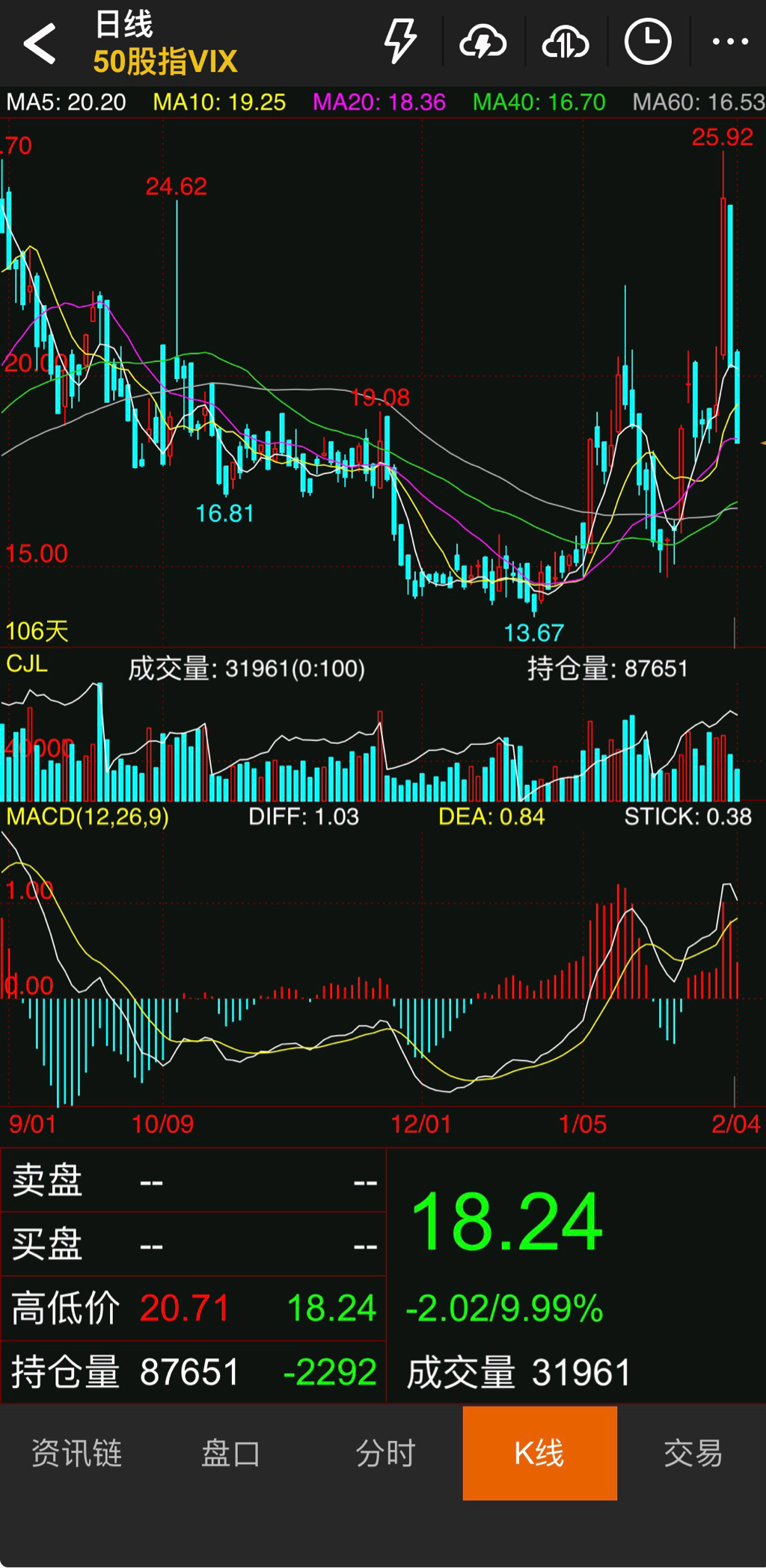This screenshot has width=766, height=1568.
Task: Tap the cloud sync icon
Action: 566,42
